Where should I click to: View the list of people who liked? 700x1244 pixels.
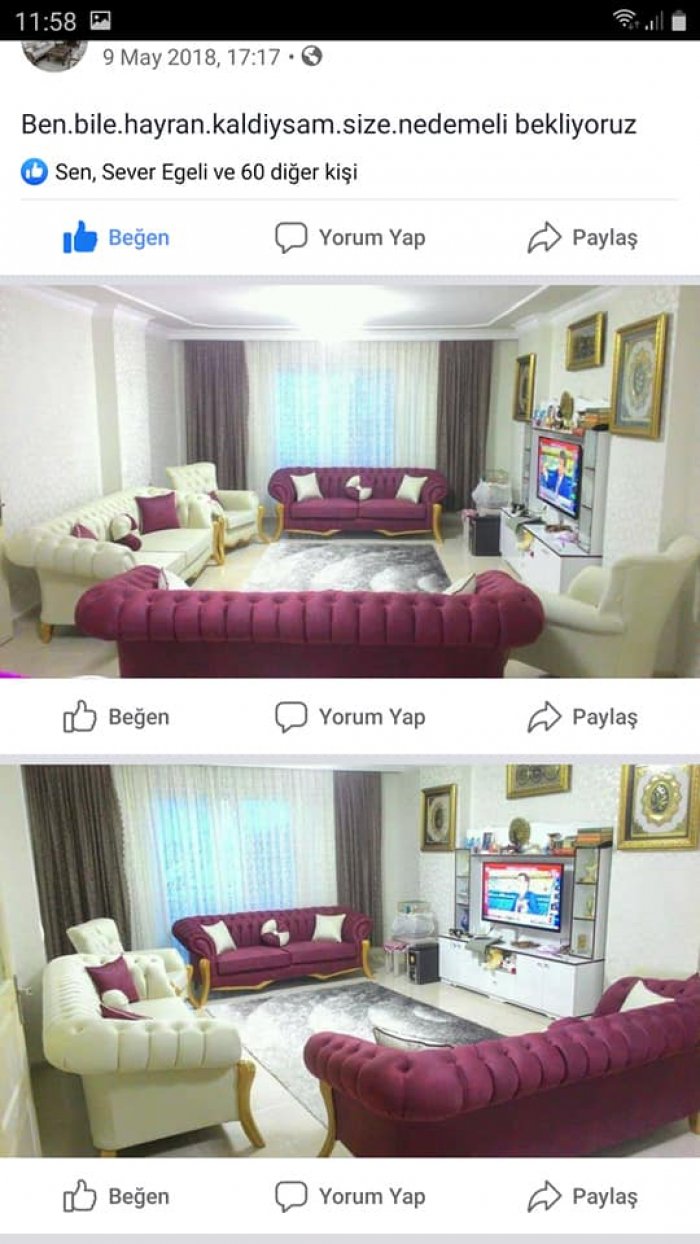click(x=190, y=172)
